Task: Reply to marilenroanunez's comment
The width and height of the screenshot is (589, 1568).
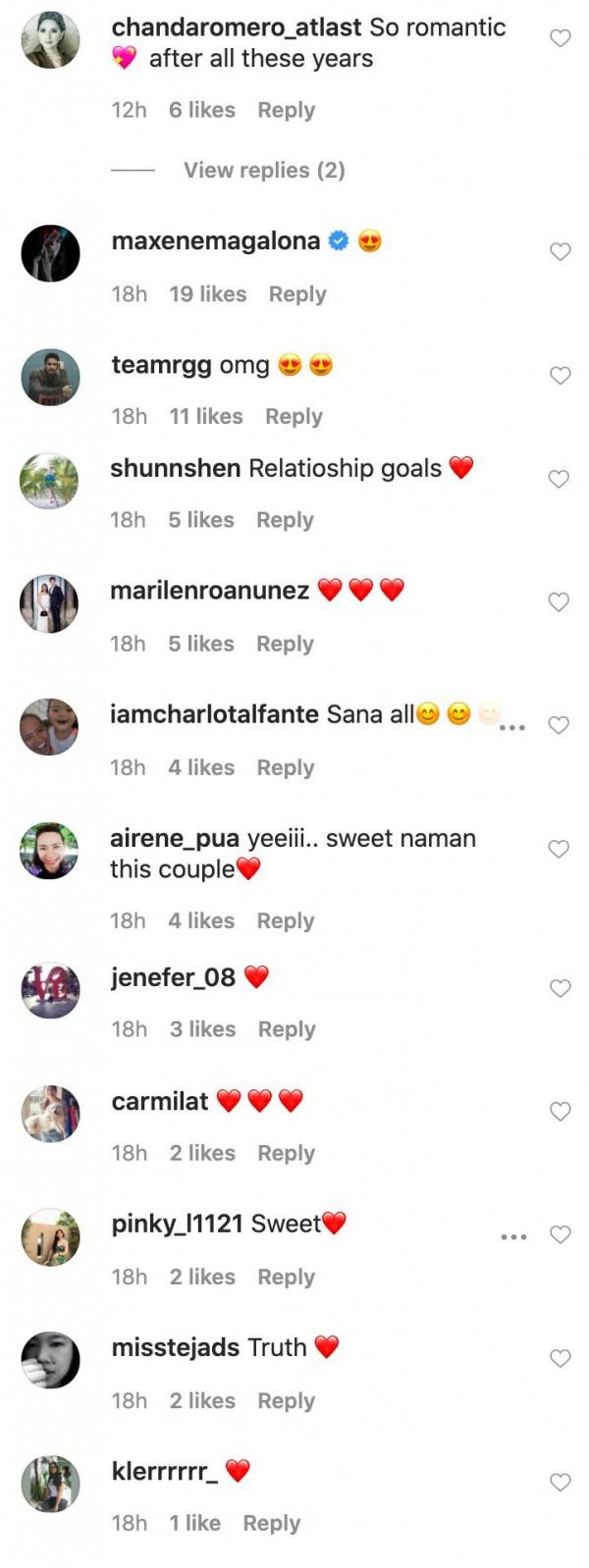Action: coord(285,645)
